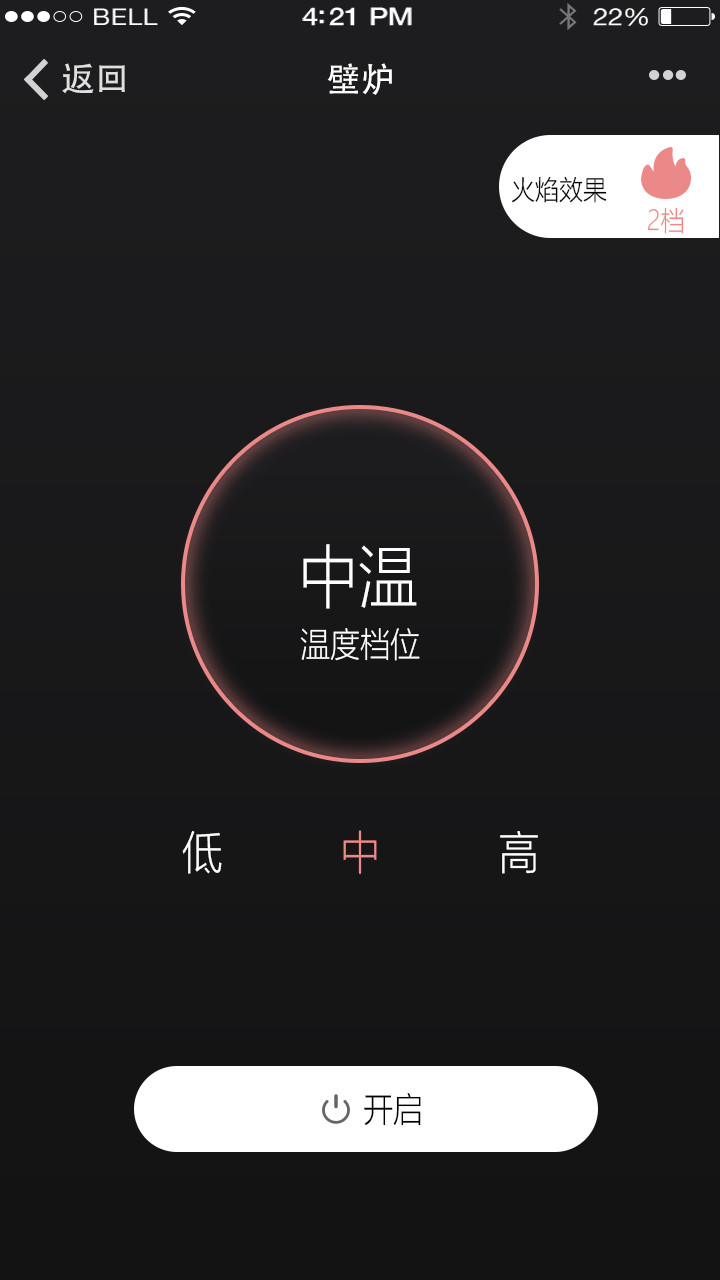Open the three-dot overflow menu
This screenshot has width=720, height=1280.
point(667,75)
